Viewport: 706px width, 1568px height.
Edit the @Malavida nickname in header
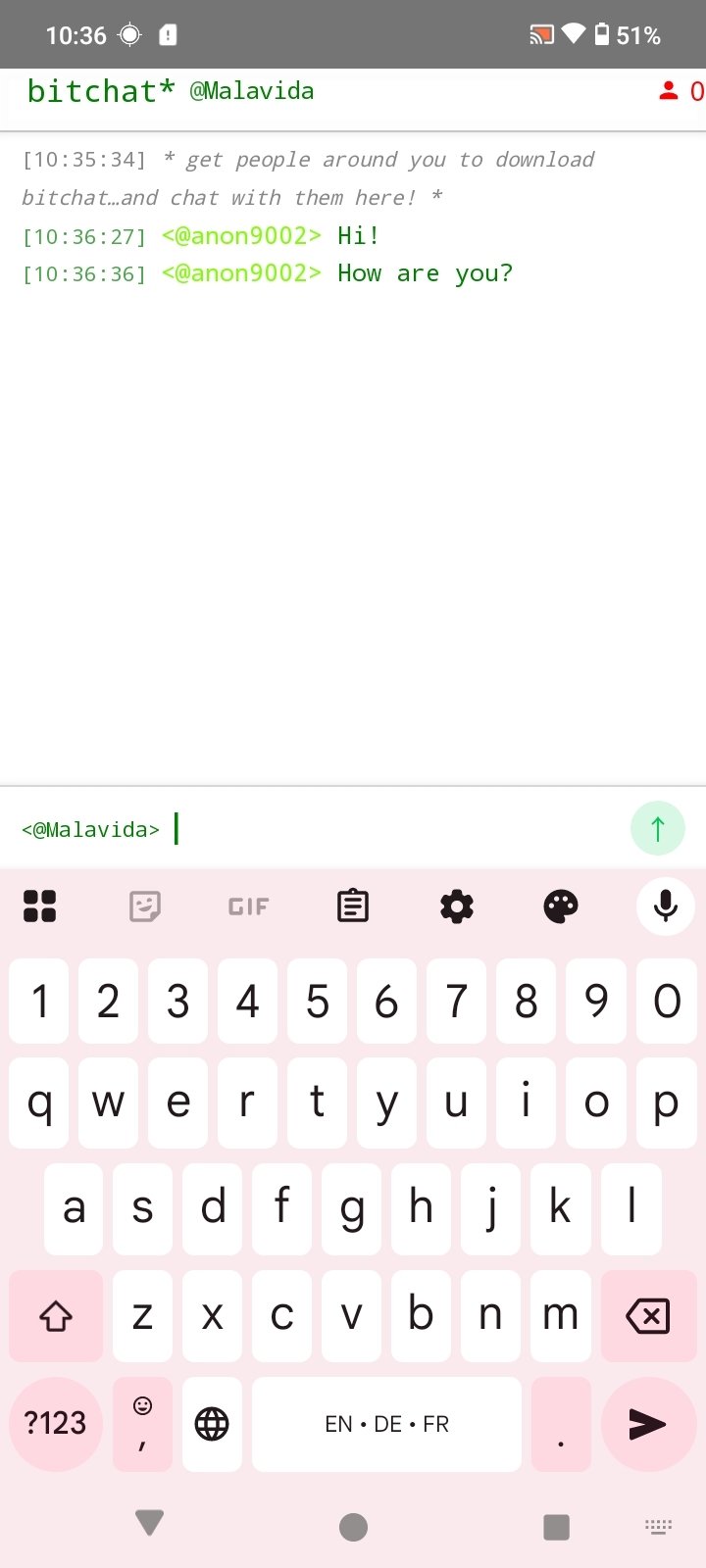click(252, 91)
